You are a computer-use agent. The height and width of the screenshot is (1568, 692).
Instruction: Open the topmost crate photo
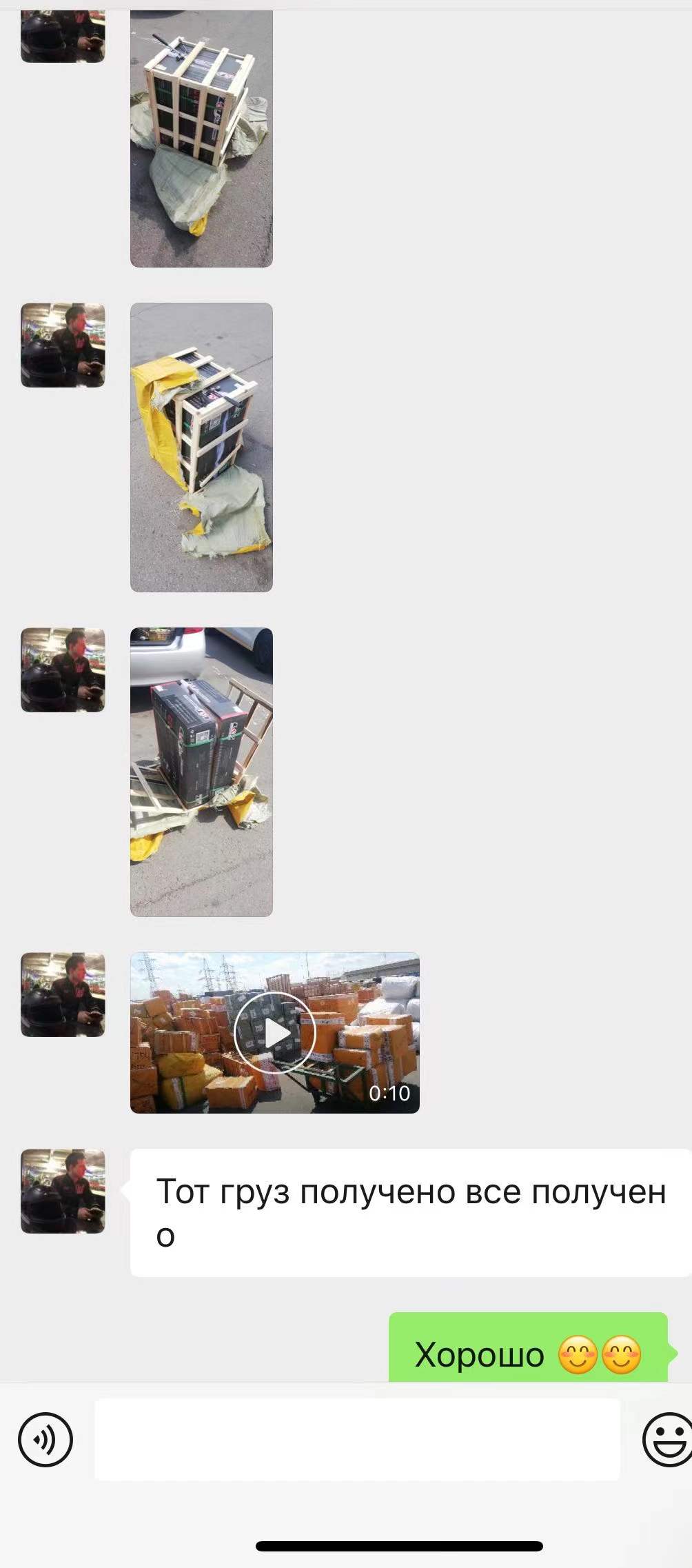point(201,138)
